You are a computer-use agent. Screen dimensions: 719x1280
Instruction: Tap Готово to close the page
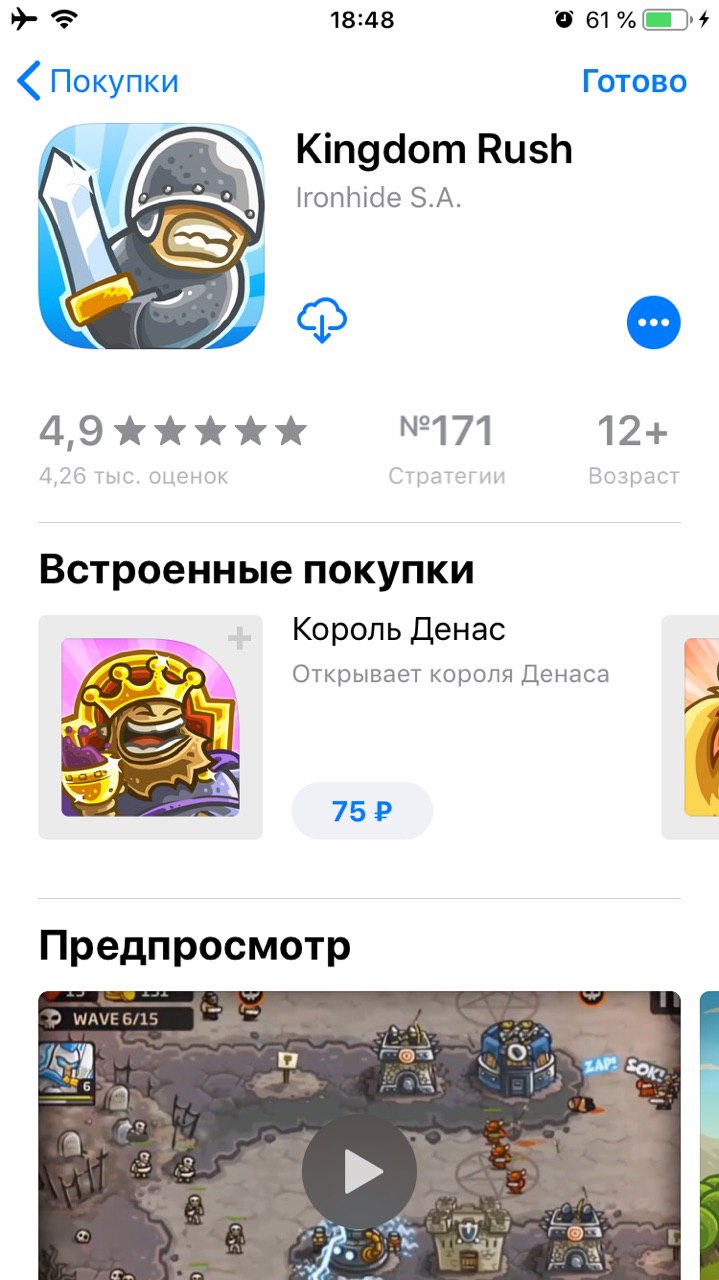tap(634, 81)
